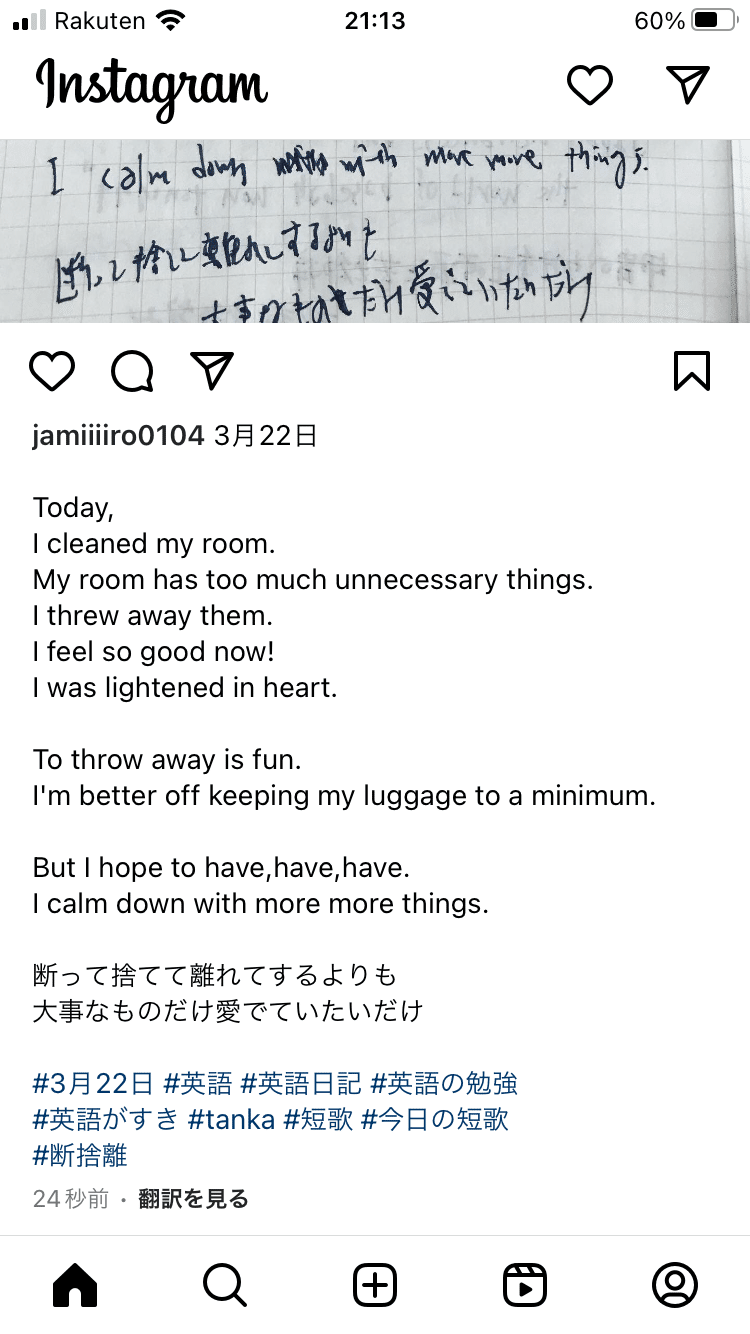Create a new post with the plus tab
750x1334 pixels.
click(x=375, y=1284)
